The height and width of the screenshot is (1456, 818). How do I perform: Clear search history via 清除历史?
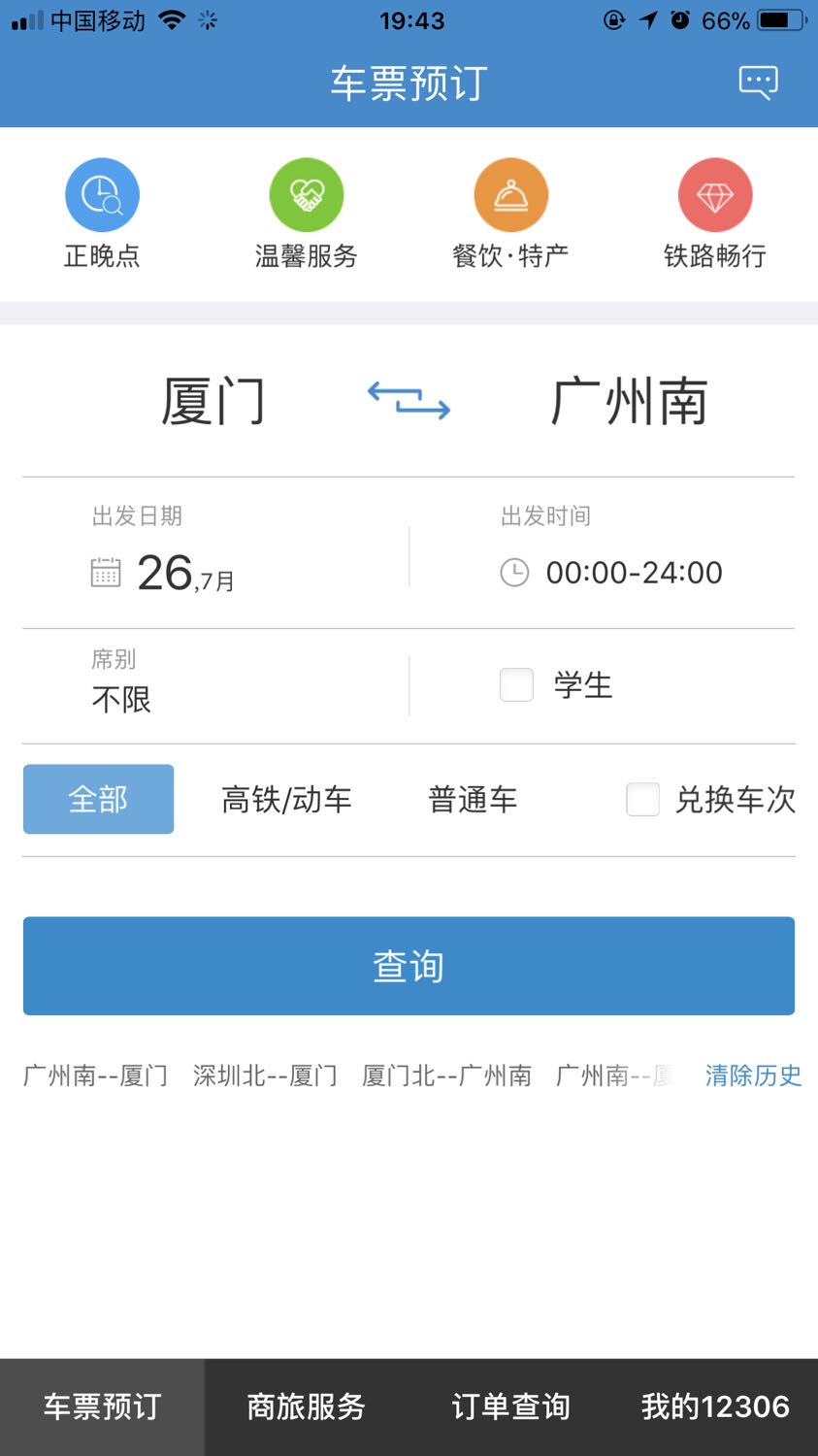pos(753,1075)
